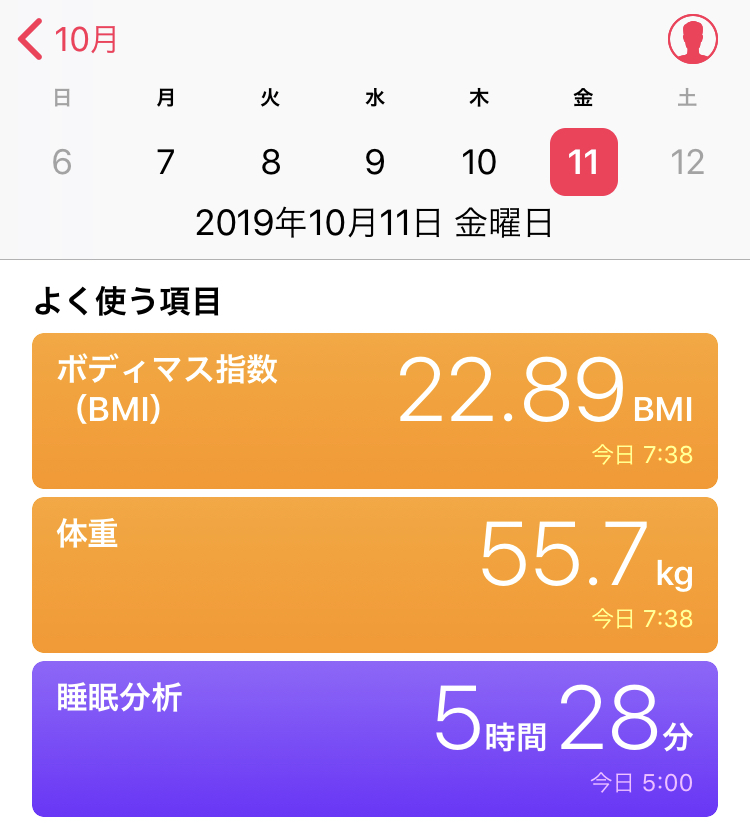Open the profile icon
The height and width of the screenshot is (836, 750).
(693, 40)
